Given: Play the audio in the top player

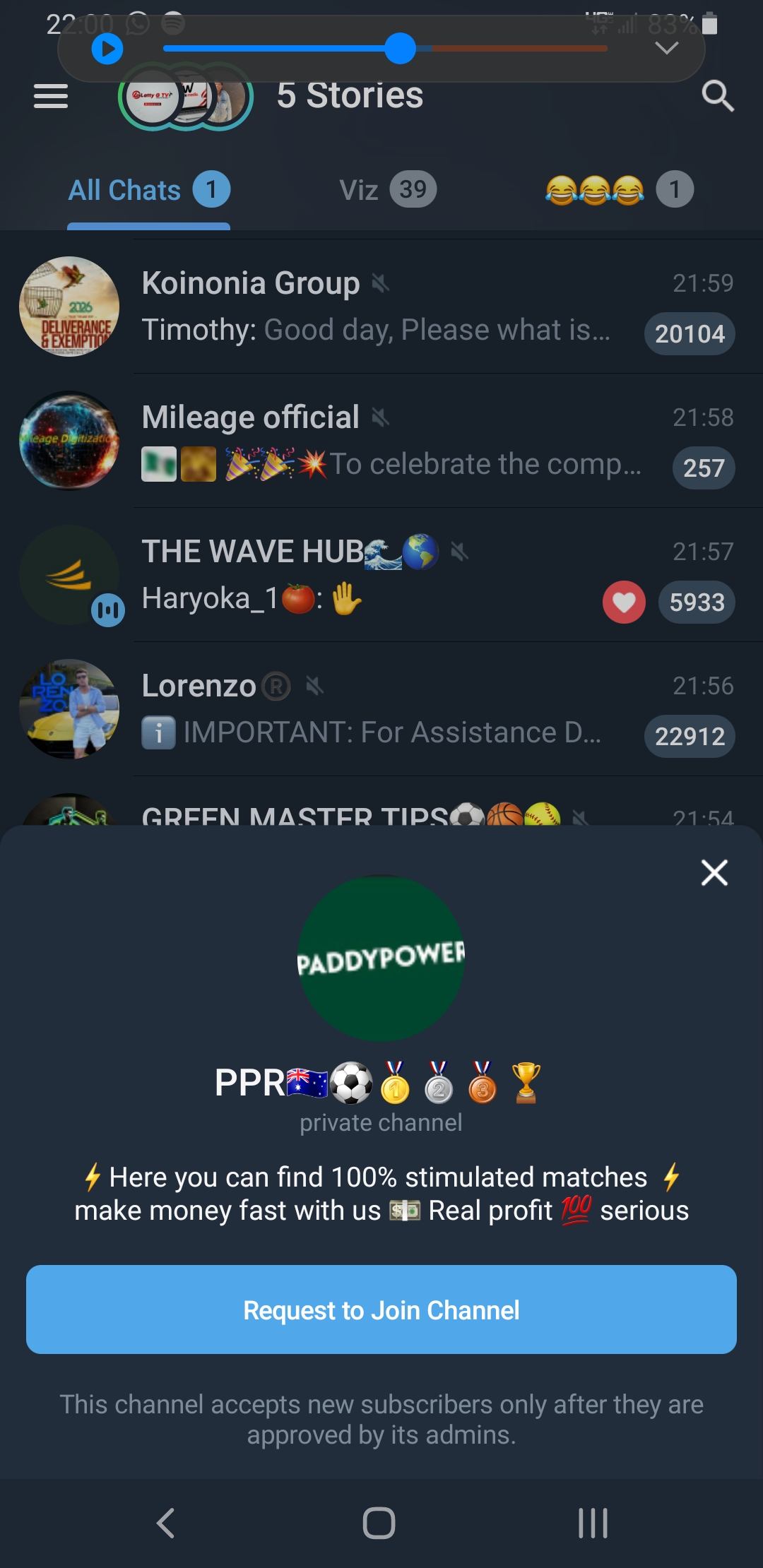Looking at the screenshot, I should point(107,49).
